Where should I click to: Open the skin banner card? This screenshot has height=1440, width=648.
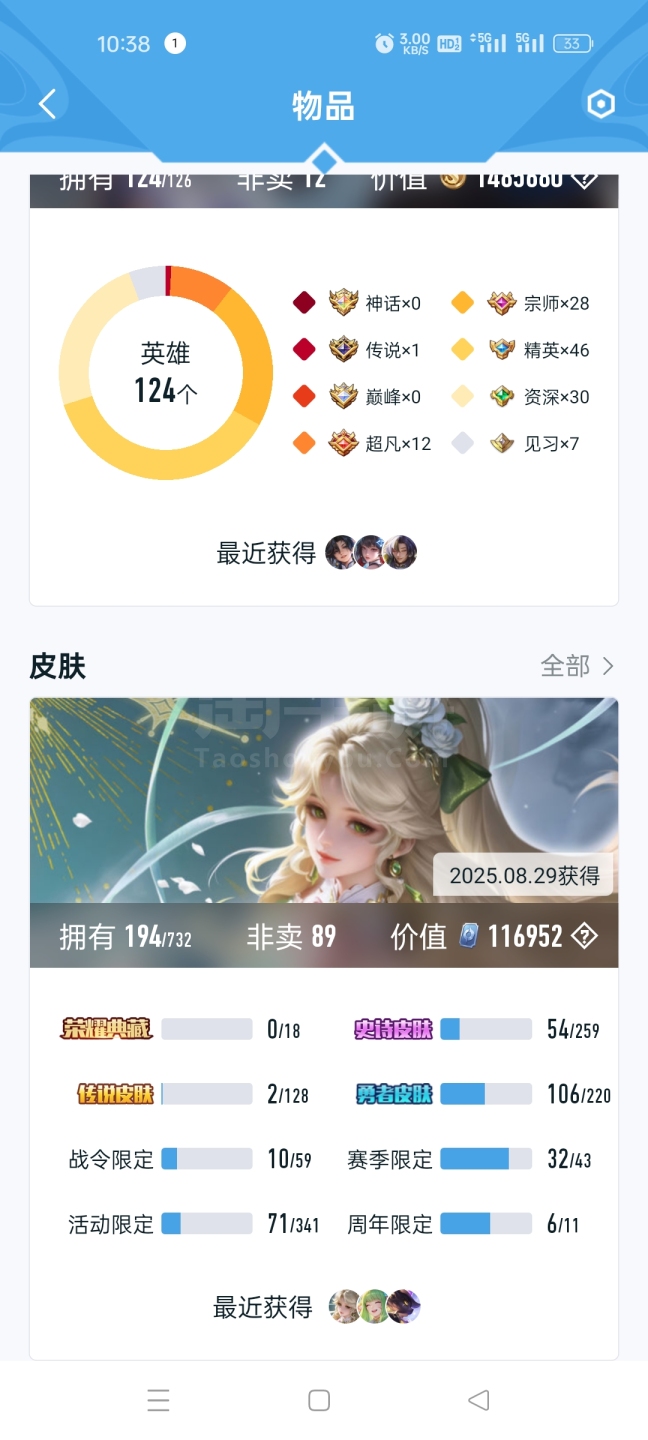[324, 832]
